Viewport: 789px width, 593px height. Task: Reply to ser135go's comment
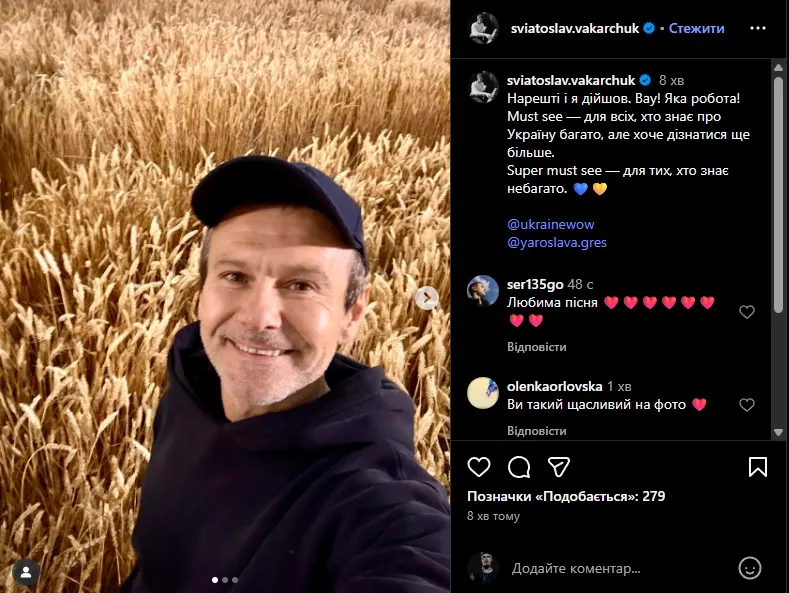tap(536, 347)
